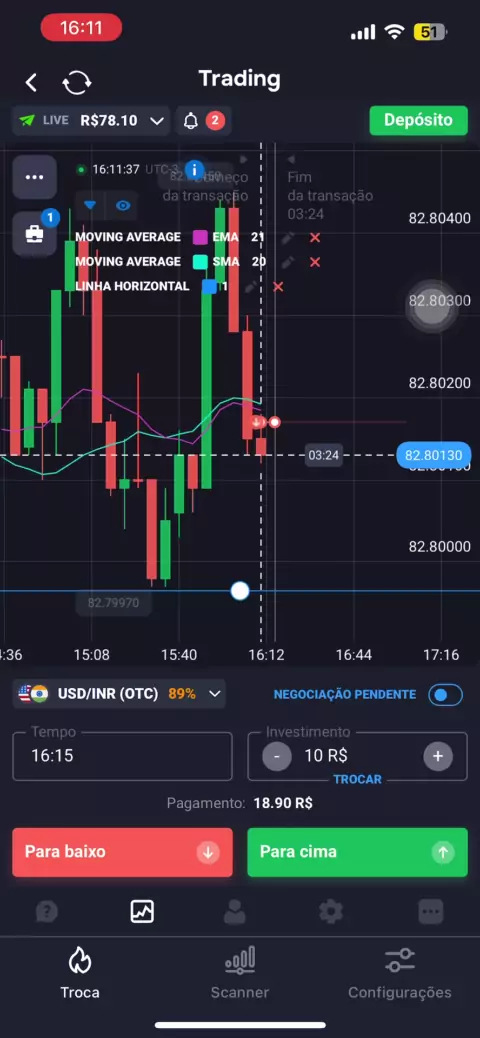Decrease investment with minus button
The height and width of the screenshot is (1038, 480).
pos(277,756)
